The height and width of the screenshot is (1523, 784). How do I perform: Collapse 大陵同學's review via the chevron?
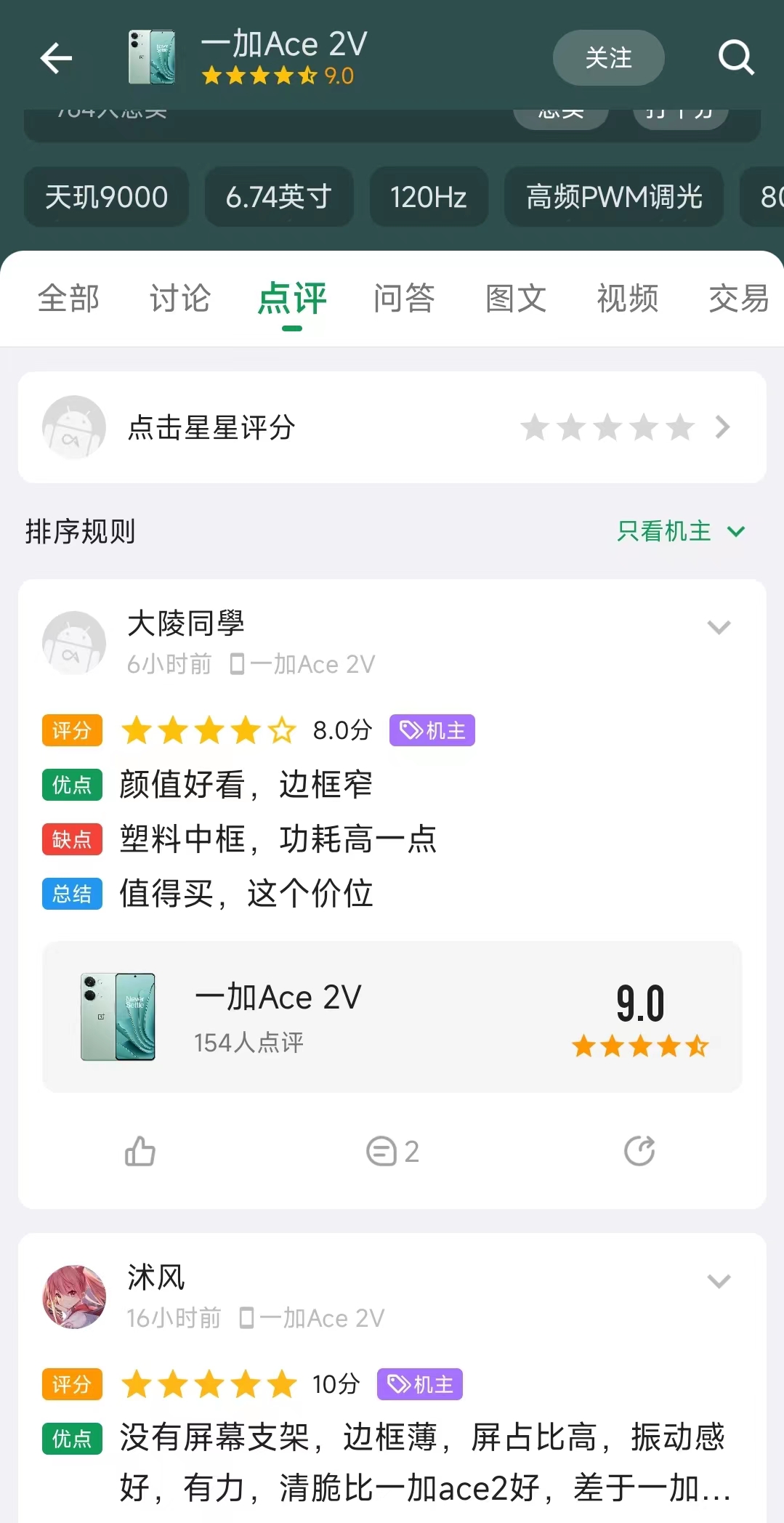(x=719, y=626)
